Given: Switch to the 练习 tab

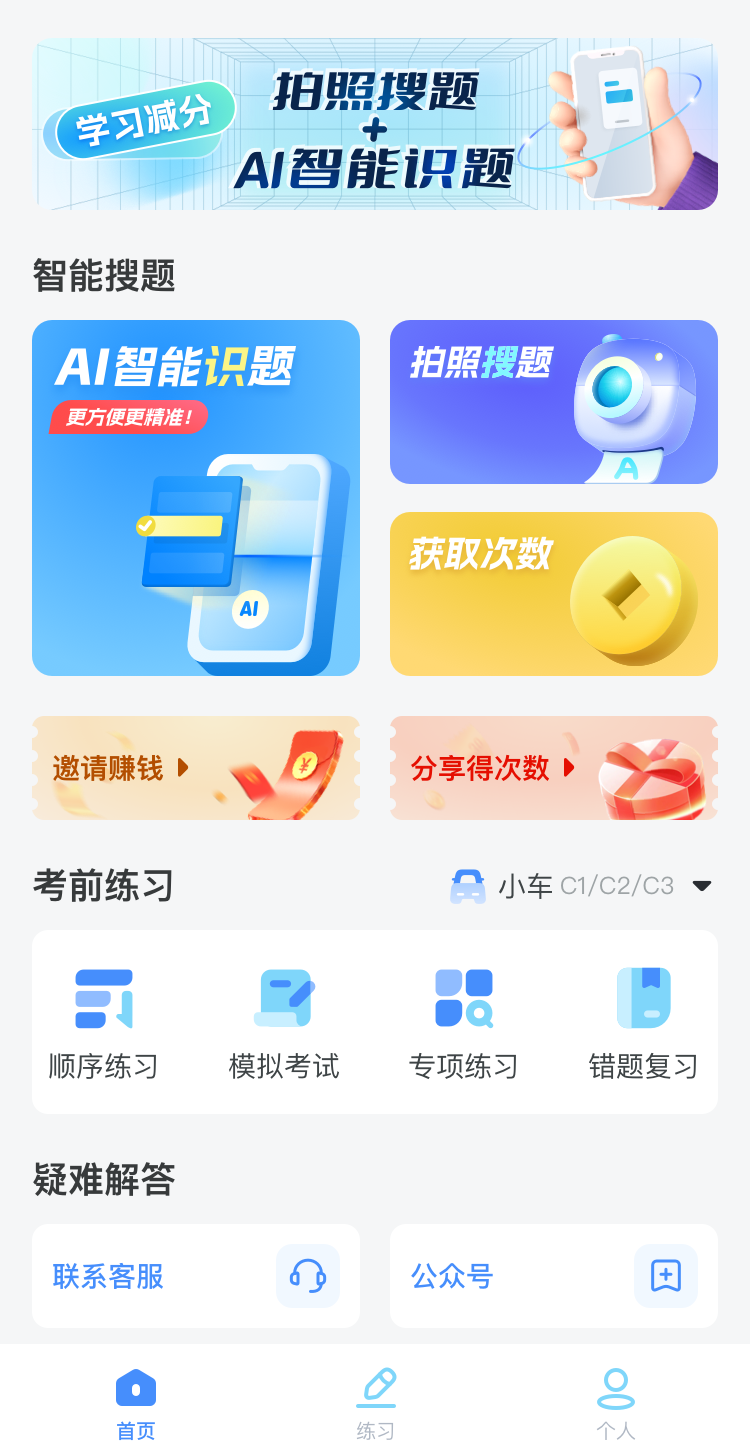Looking at the screenshot, I should (x=376, y=1402).
